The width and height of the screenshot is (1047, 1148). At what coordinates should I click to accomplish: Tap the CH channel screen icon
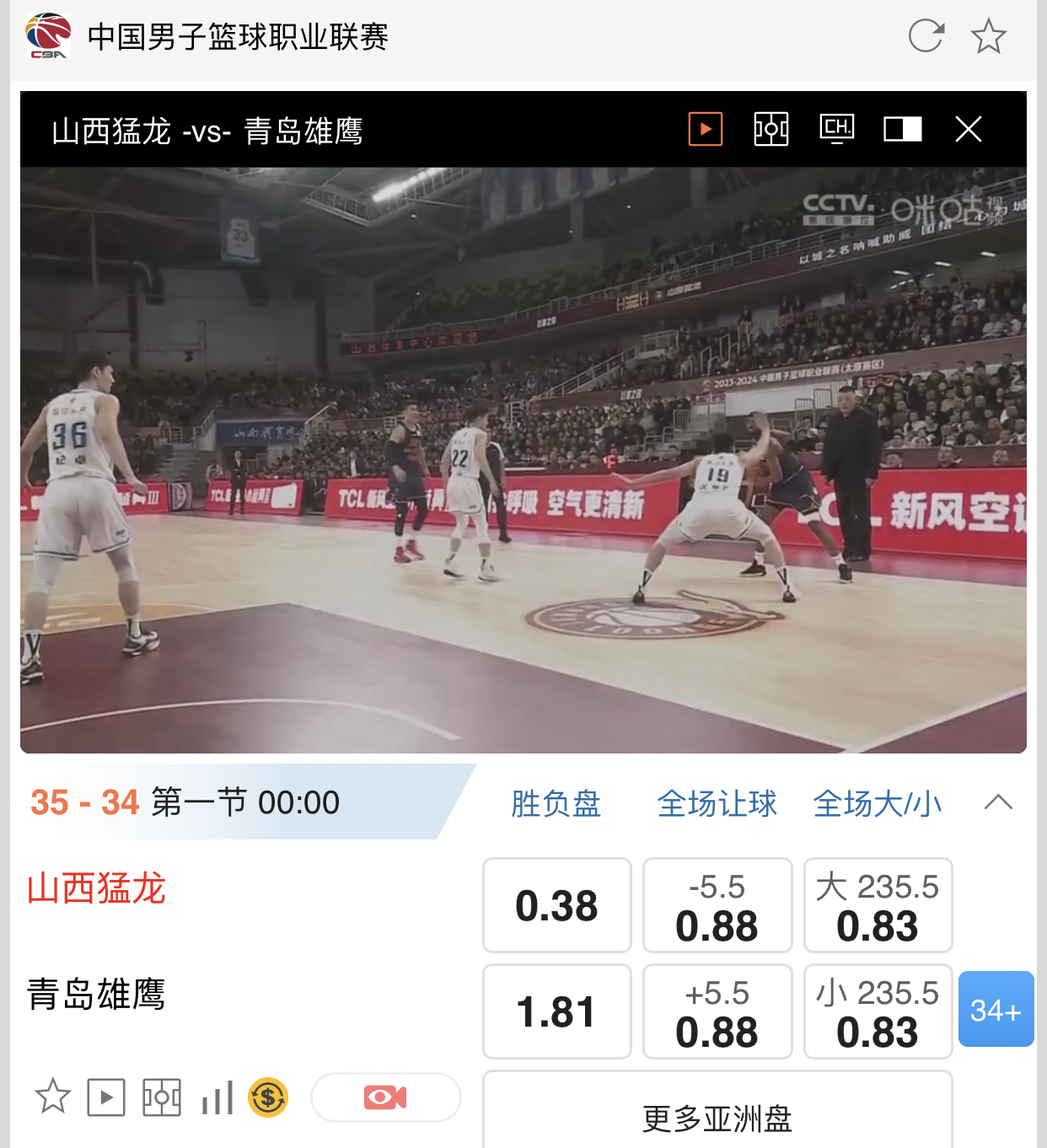[836, 129]
